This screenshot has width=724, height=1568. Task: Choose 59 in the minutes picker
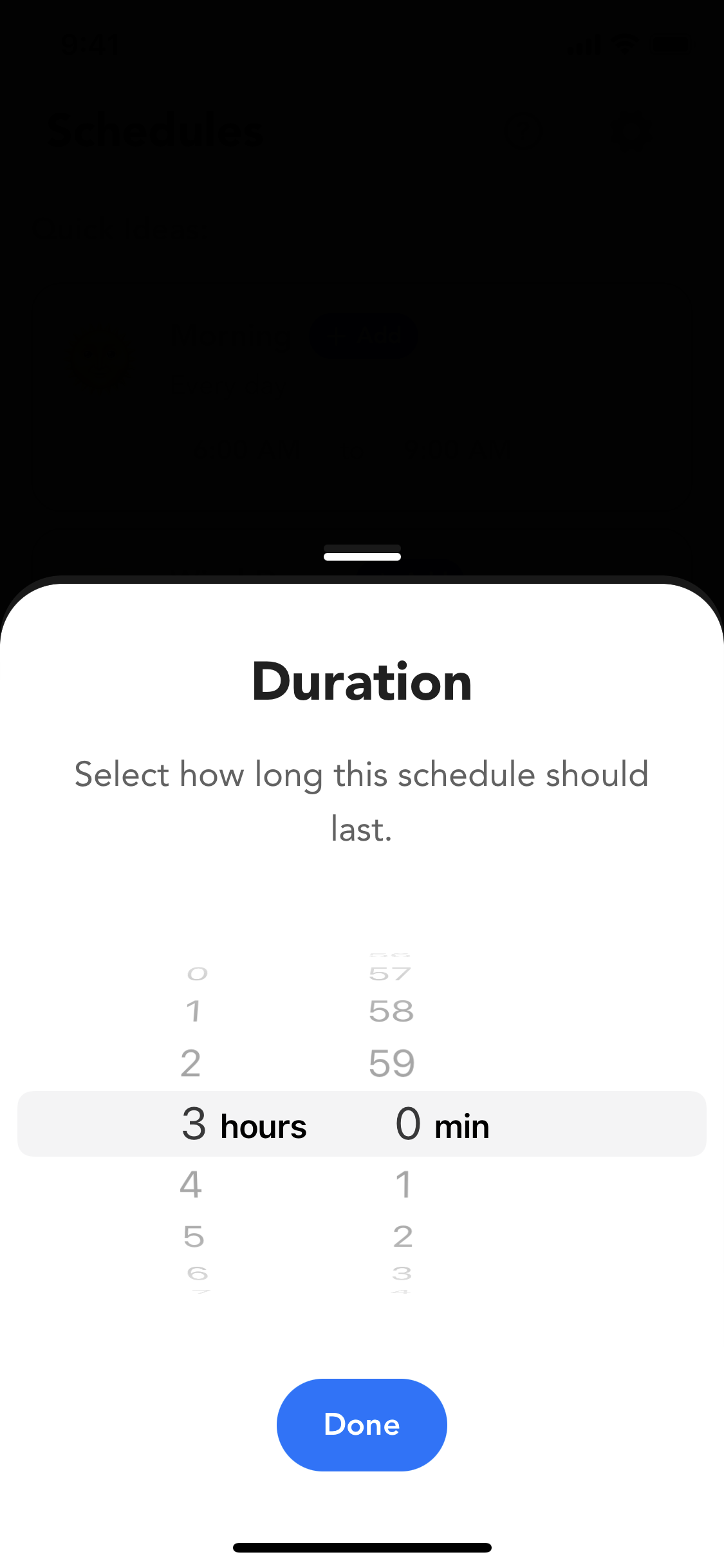pyautogui.click(x=392, y=1063)
